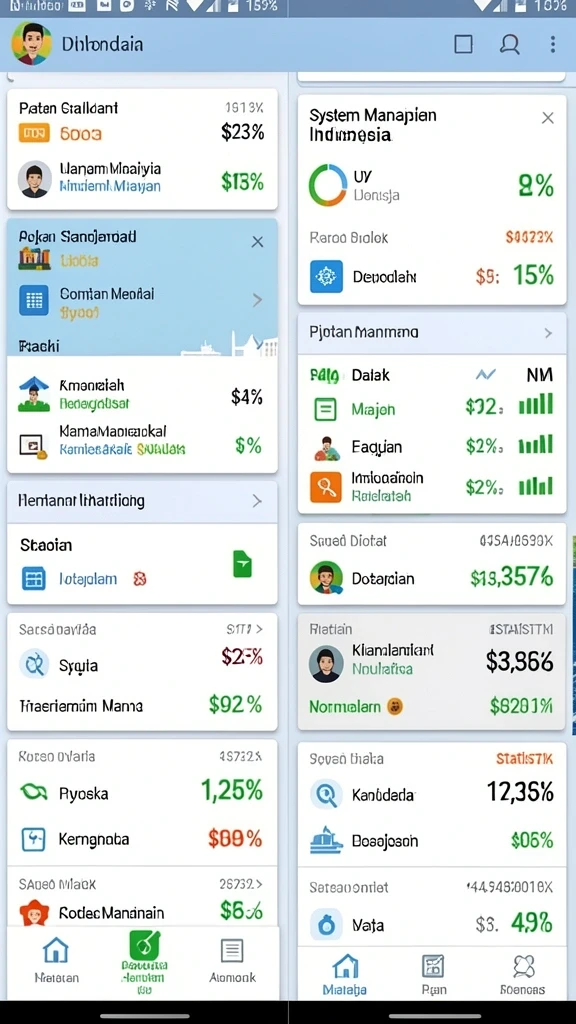Tap the profile avatar in the header
The image size is (576, 1024).
pyautogui.click(x=31, y=44)
